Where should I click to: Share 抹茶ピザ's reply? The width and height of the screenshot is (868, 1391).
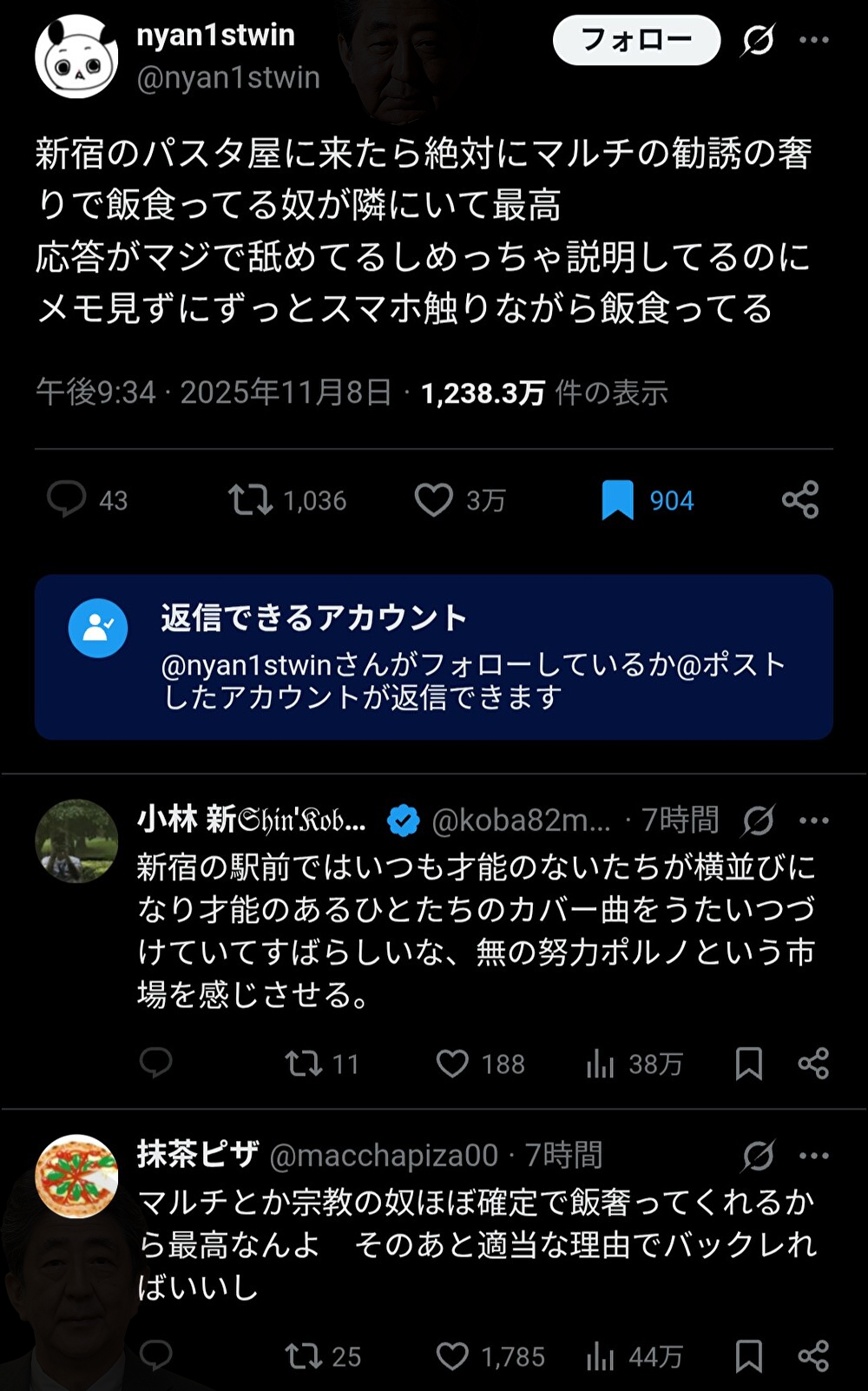pyautogui.click(x=813, y=1356)
